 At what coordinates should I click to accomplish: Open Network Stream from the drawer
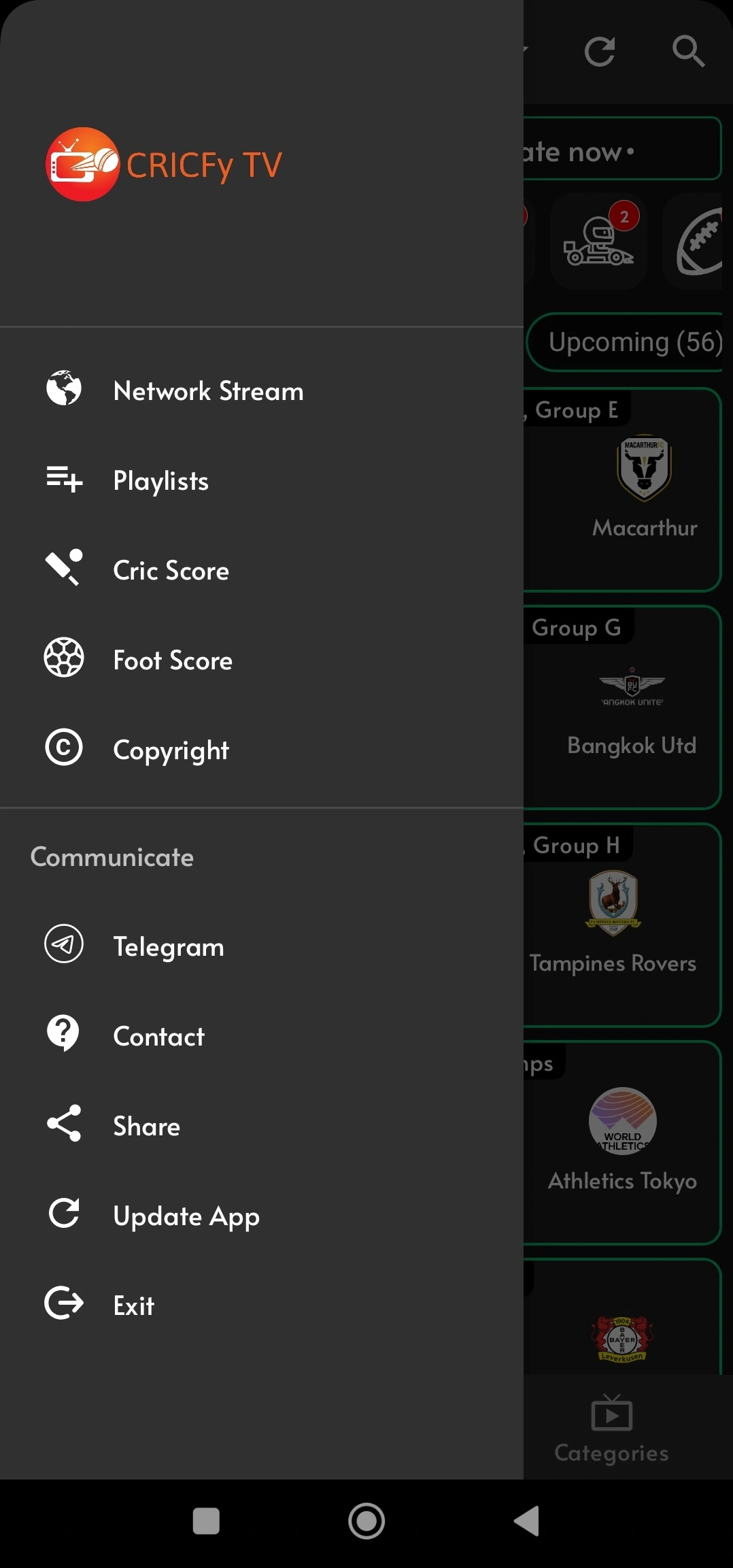coord(208,391)
